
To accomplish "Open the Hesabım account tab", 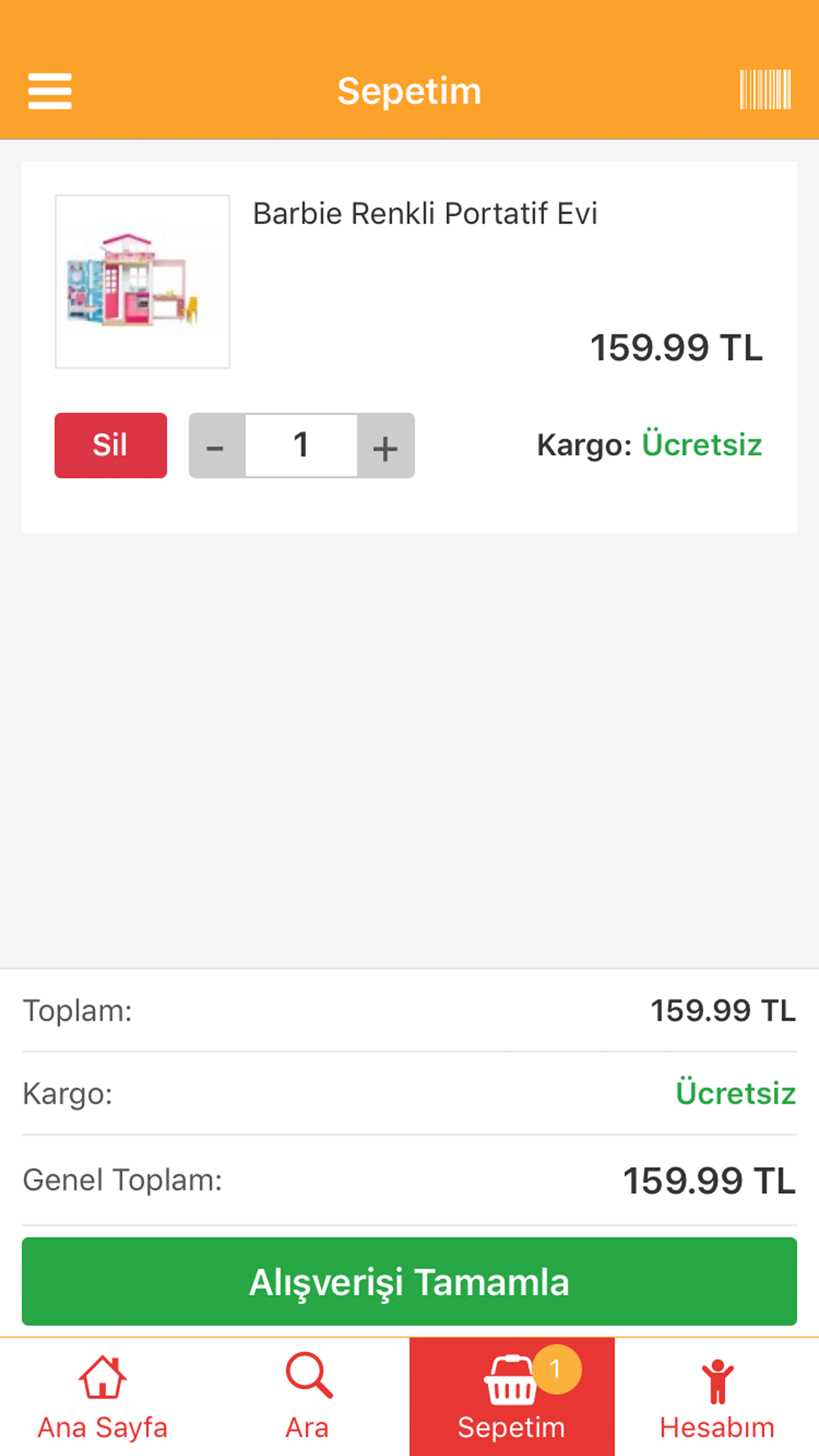I will pos(717,1397).
